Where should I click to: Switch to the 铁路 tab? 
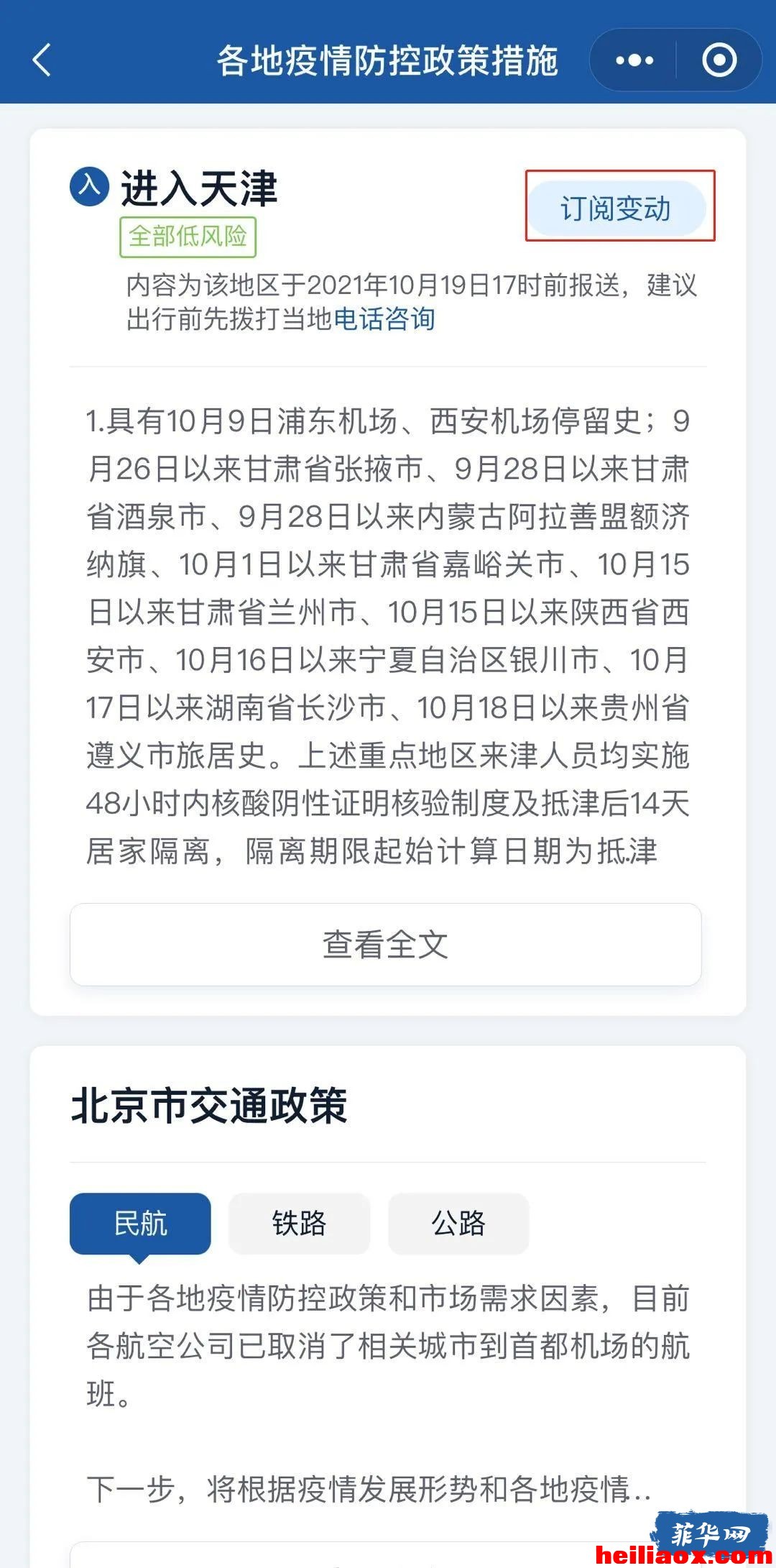click(x=299, y=1223)
